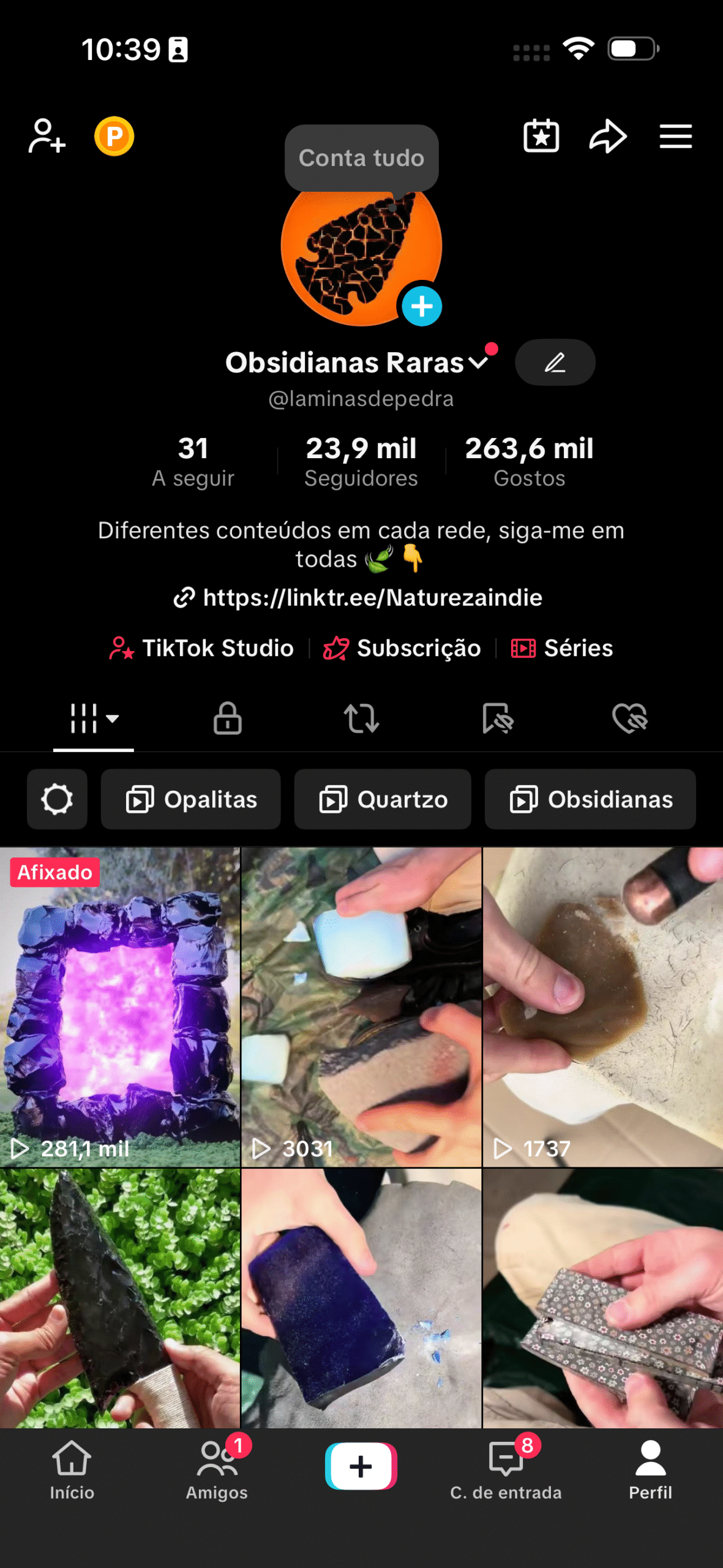Viewport: 723px width, 1568px height.
Task: Open the calendar star icon
Action: click(x=541, y=136)
